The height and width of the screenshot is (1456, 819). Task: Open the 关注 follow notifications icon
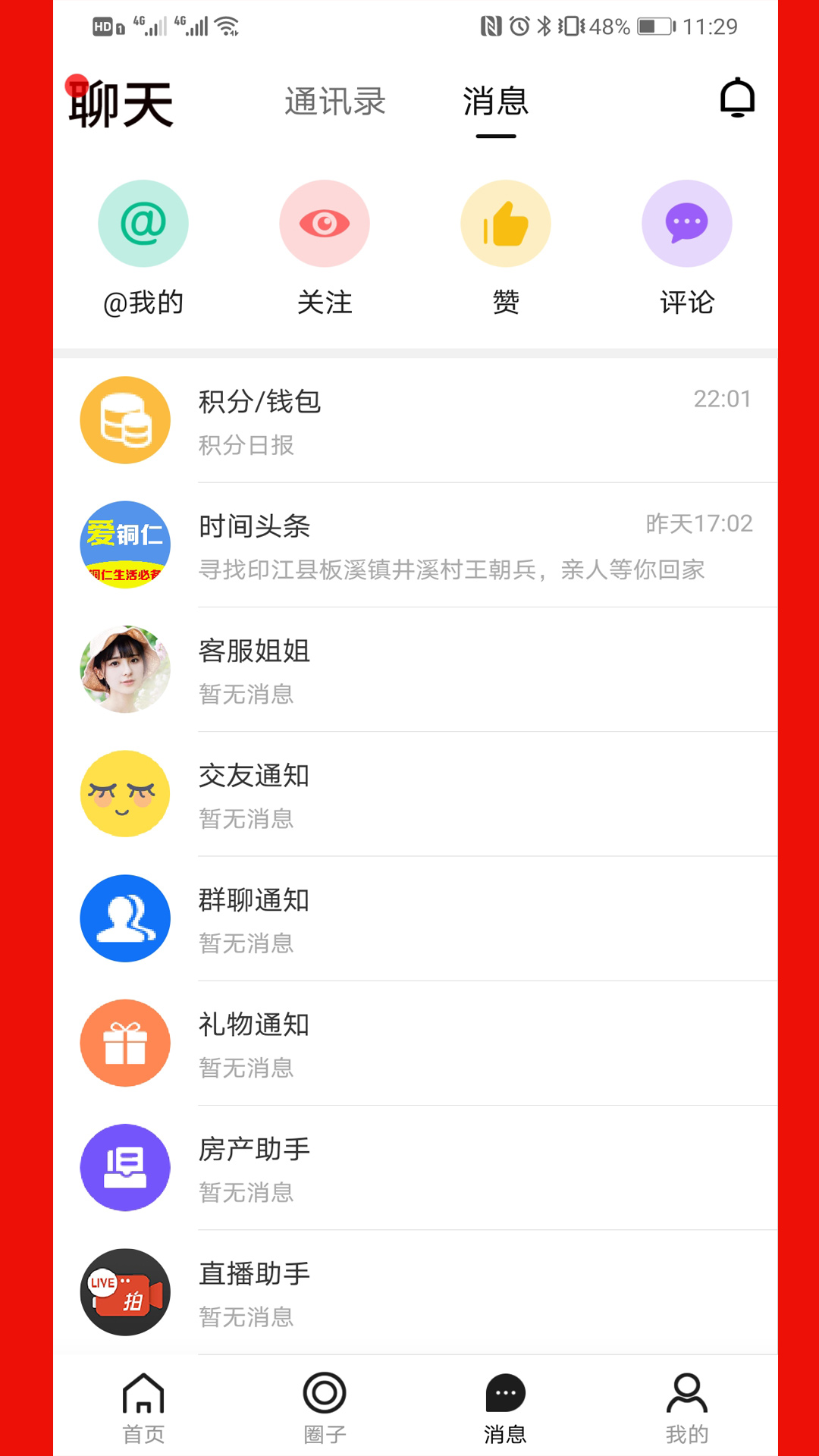coord(325,222)
